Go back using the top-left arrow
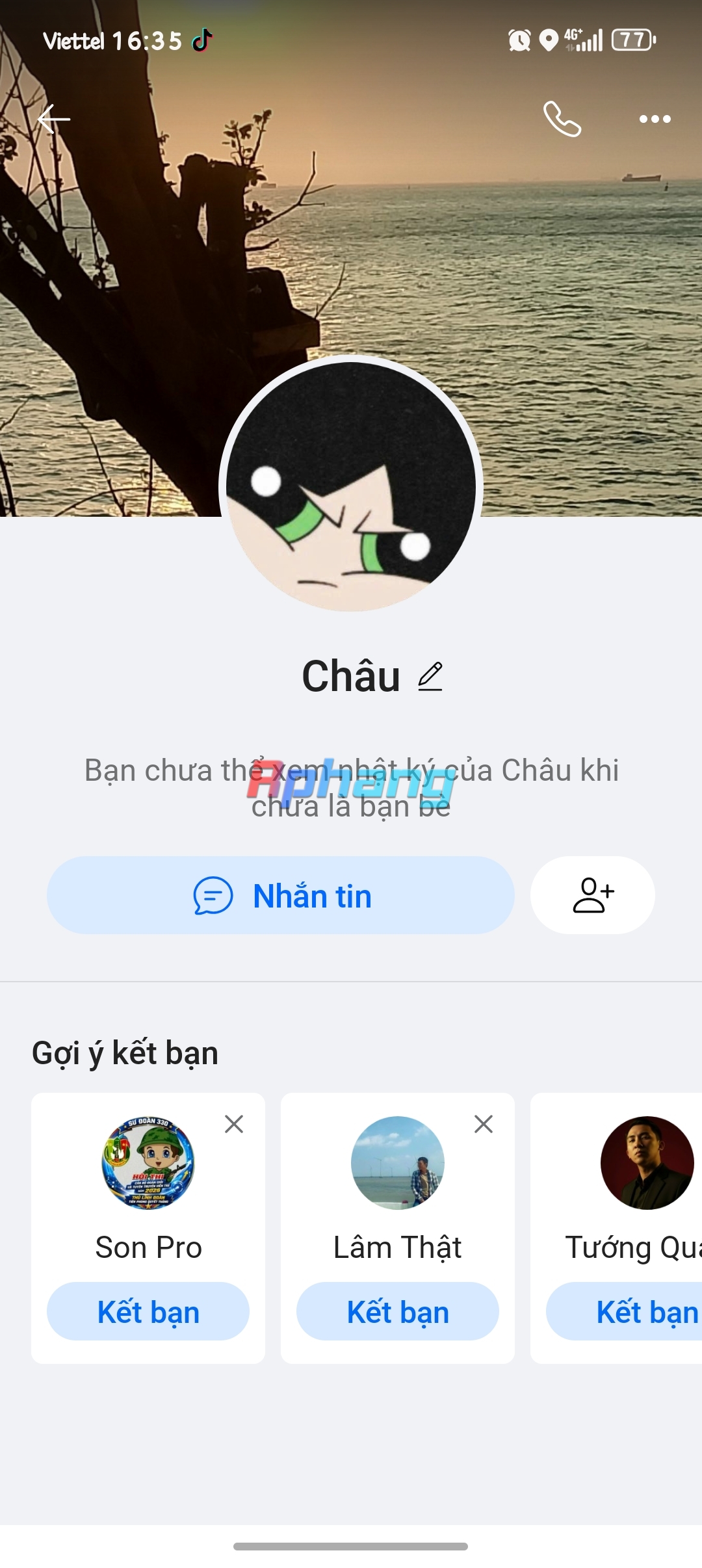 54,119
